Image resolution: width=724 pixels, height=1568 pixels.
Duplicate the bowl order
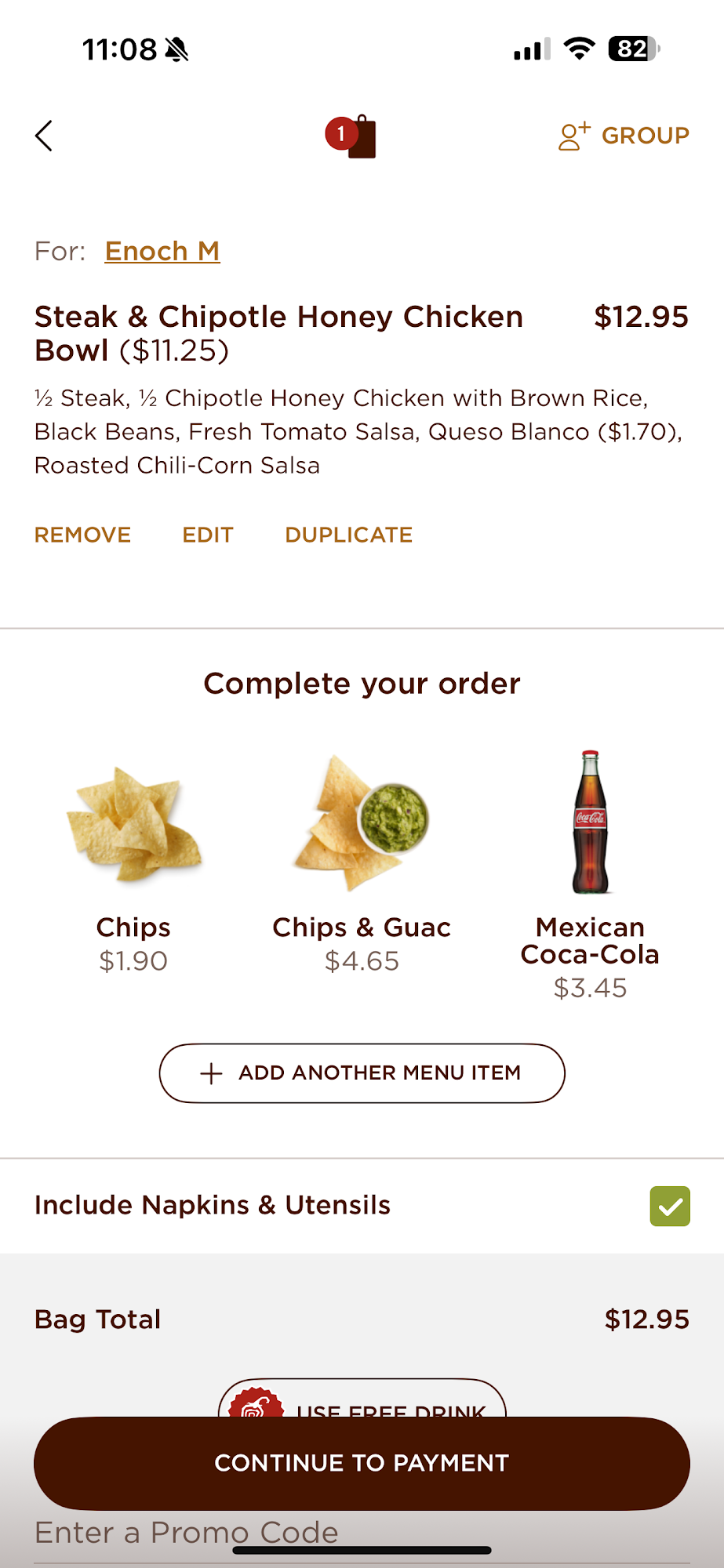[x=348, y=535]
